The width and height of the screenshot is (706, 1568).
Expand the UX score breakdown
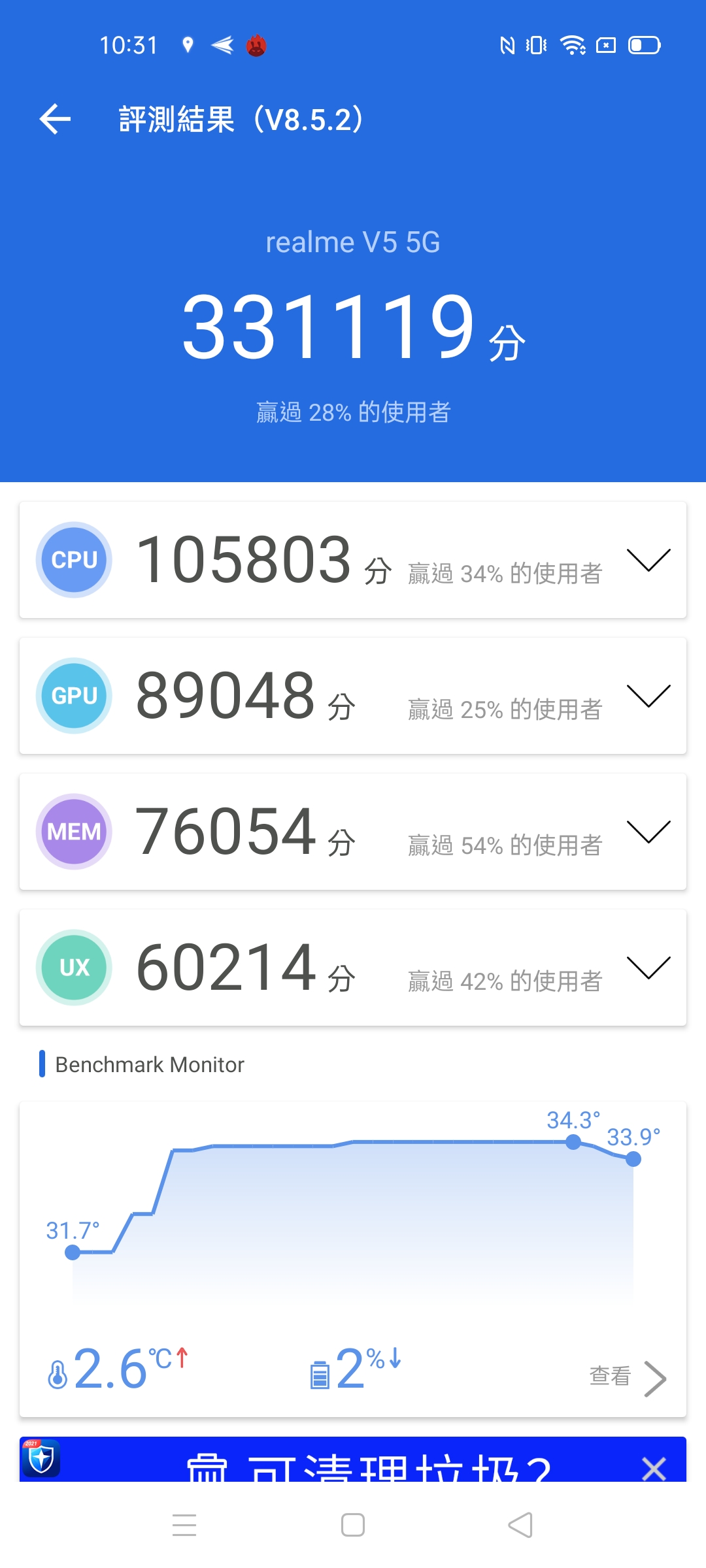[x=648, y=968]
